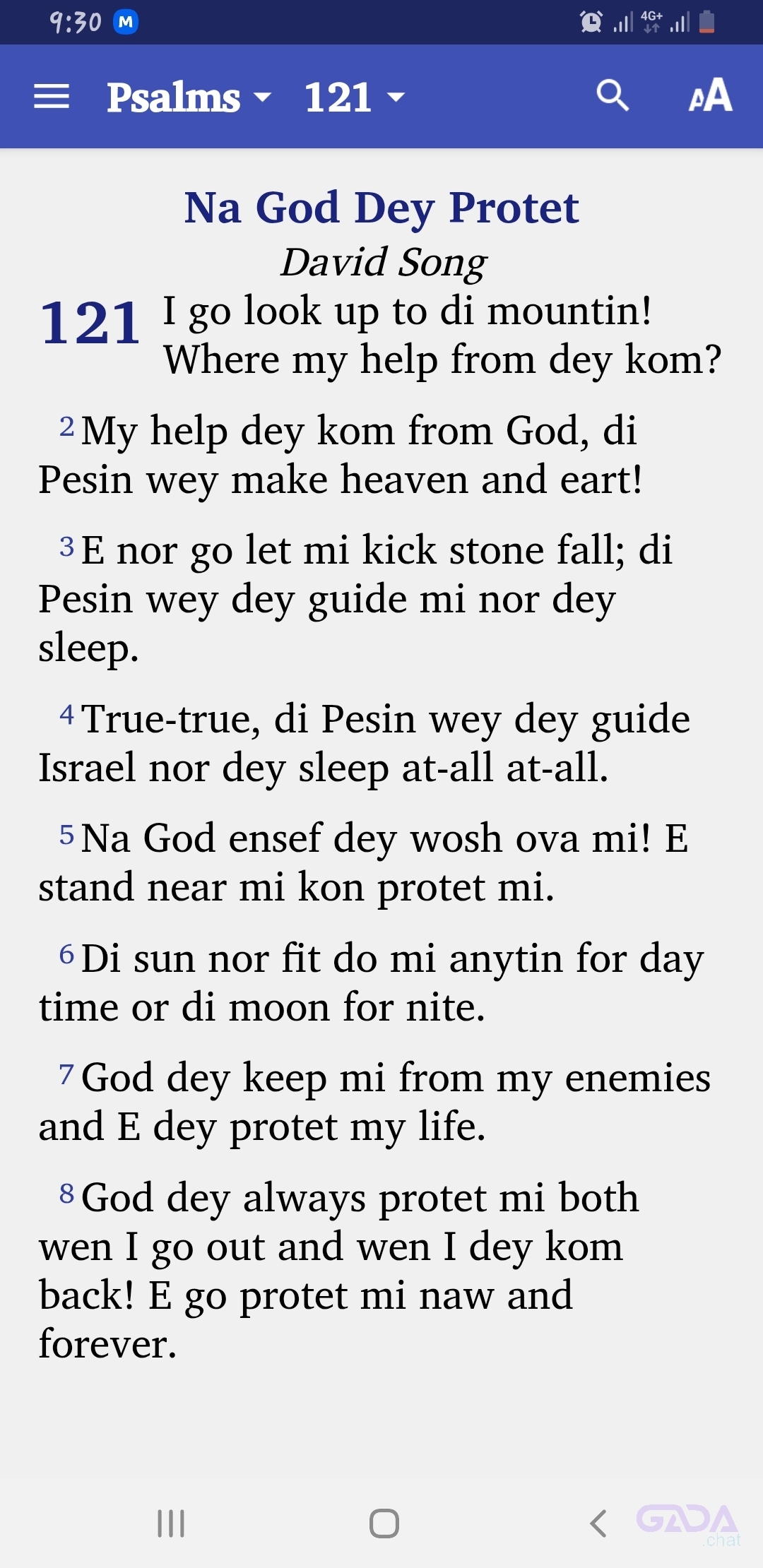
Task: Go to the home screen
Action: tap(384, 1524)
